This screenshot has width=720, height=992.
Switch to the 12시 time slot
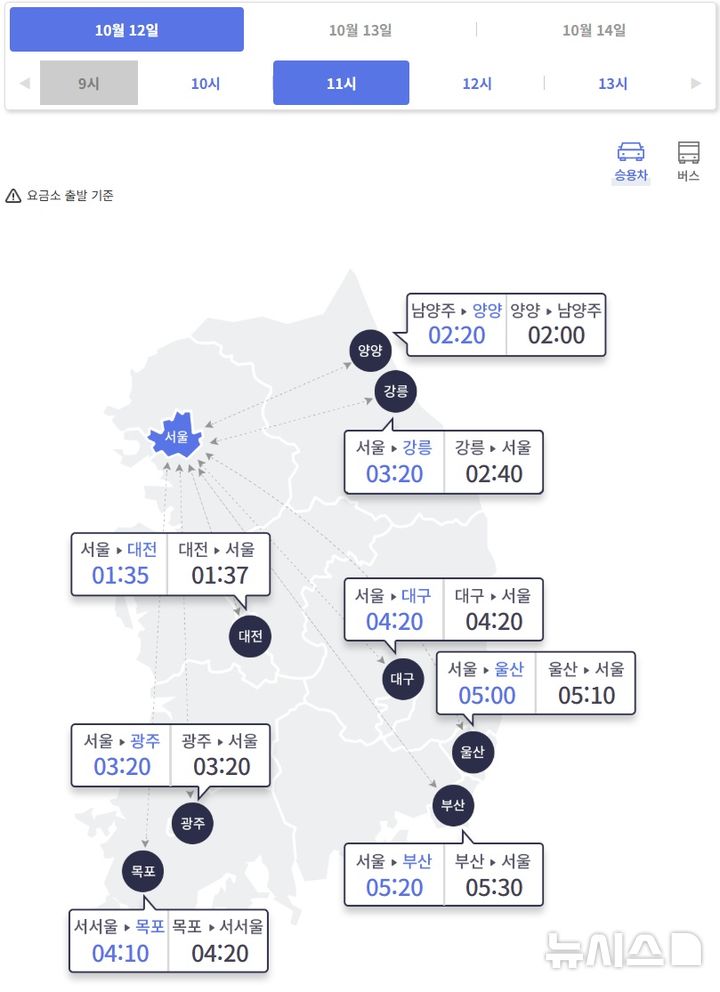pos(477,83)
